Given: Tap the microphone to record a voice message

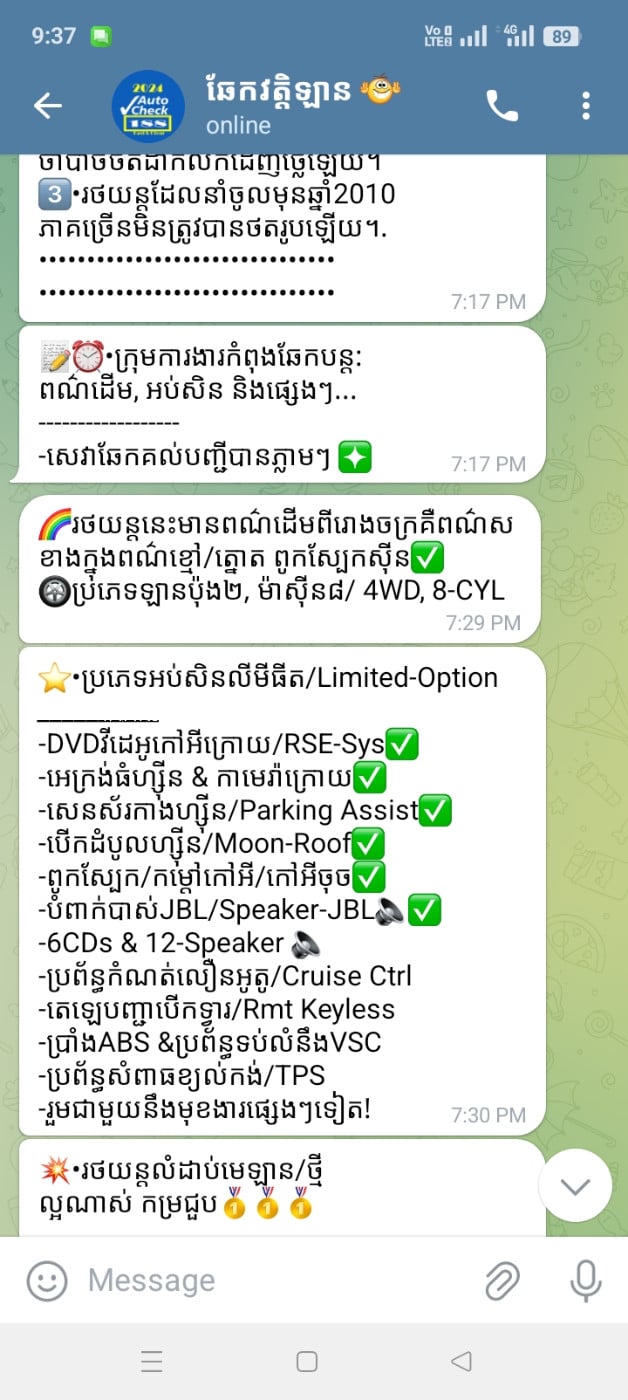Looking at the screenshot, I should coord(585,1280).
